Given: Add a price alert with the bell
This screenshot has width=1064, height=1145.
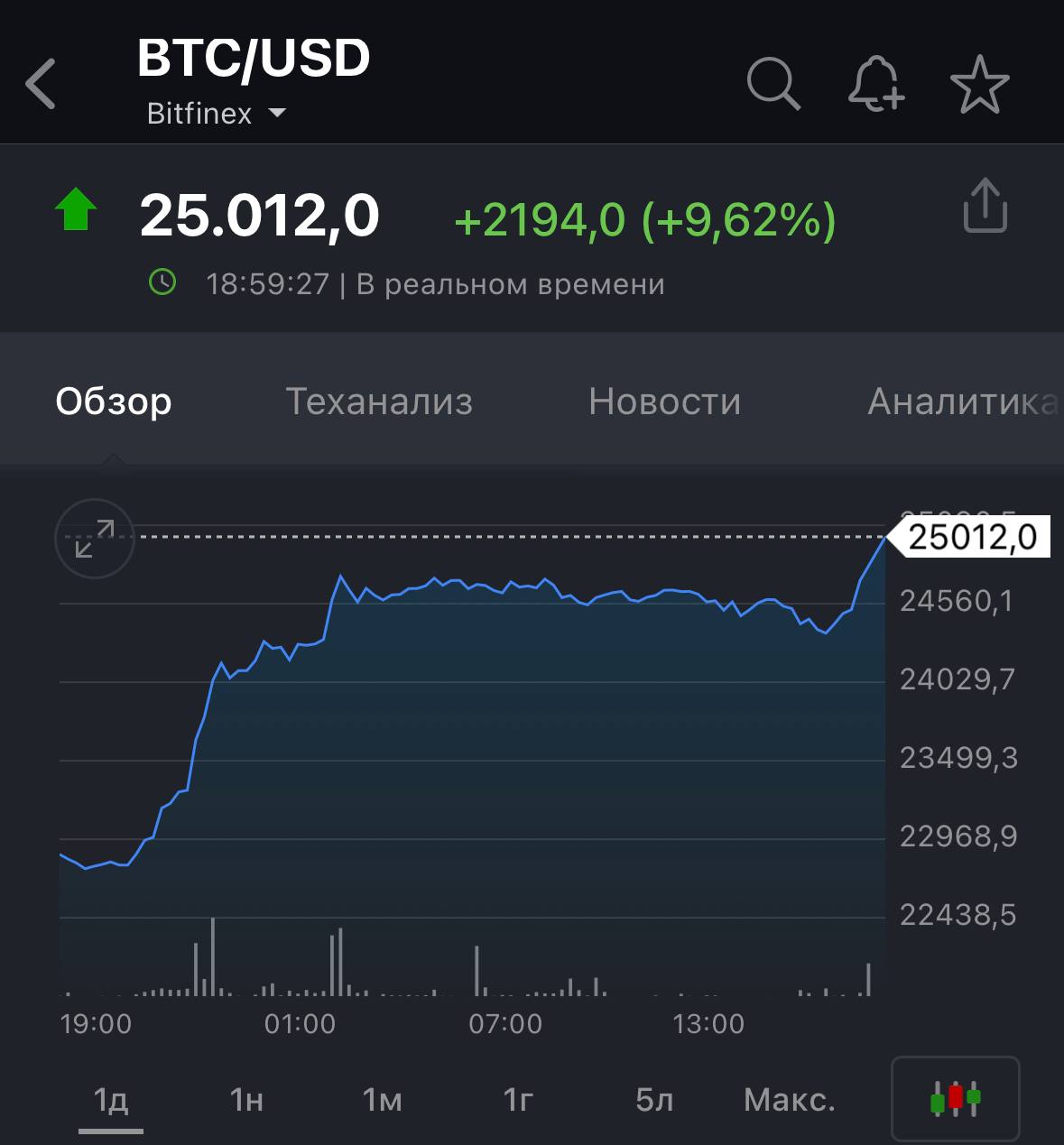Looking at the screenshot, I should point(875,83).
